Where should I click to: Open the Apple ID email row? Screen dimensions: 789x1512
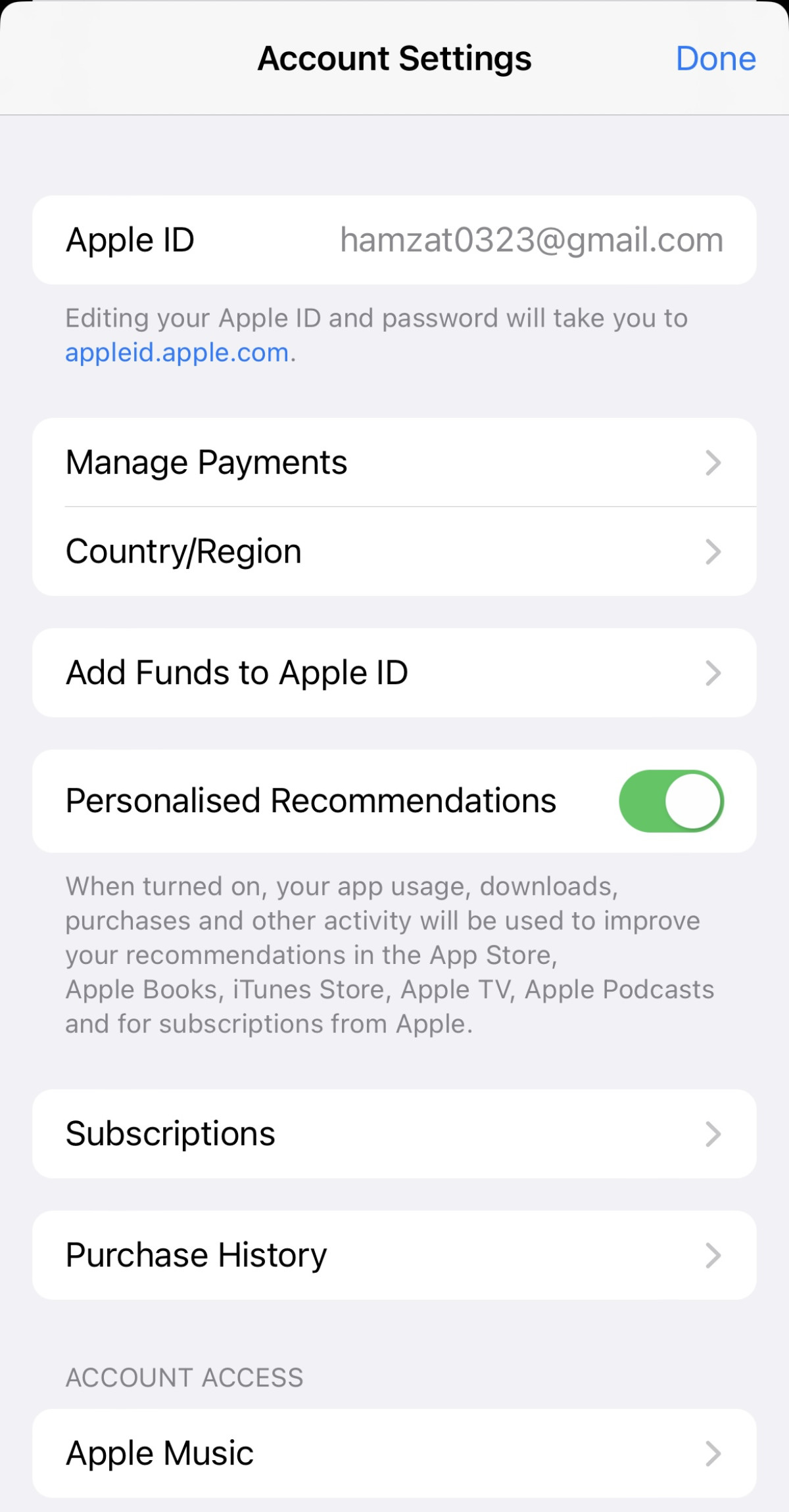394,240
